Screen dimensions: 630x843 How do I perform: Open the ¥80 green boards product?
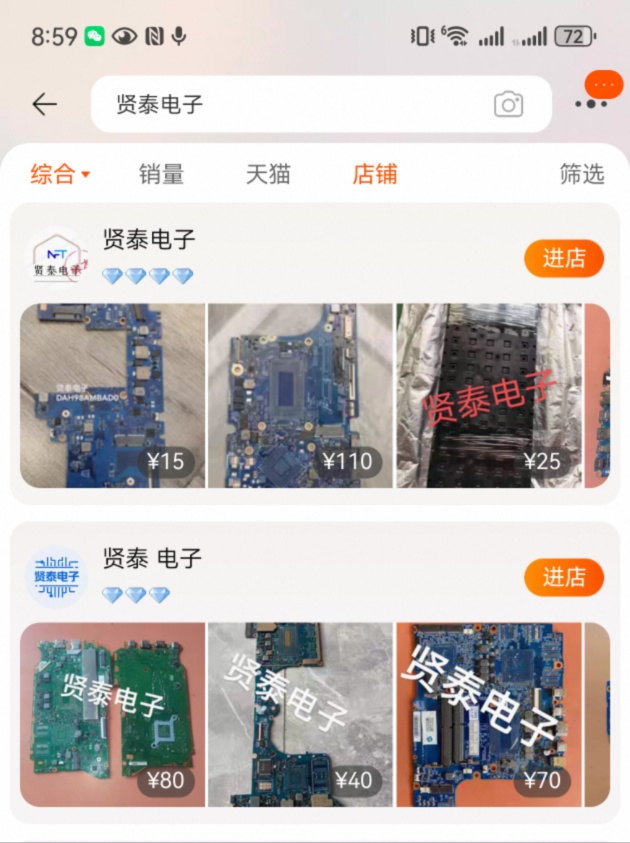pyautogui.click(x=112, y=714)
